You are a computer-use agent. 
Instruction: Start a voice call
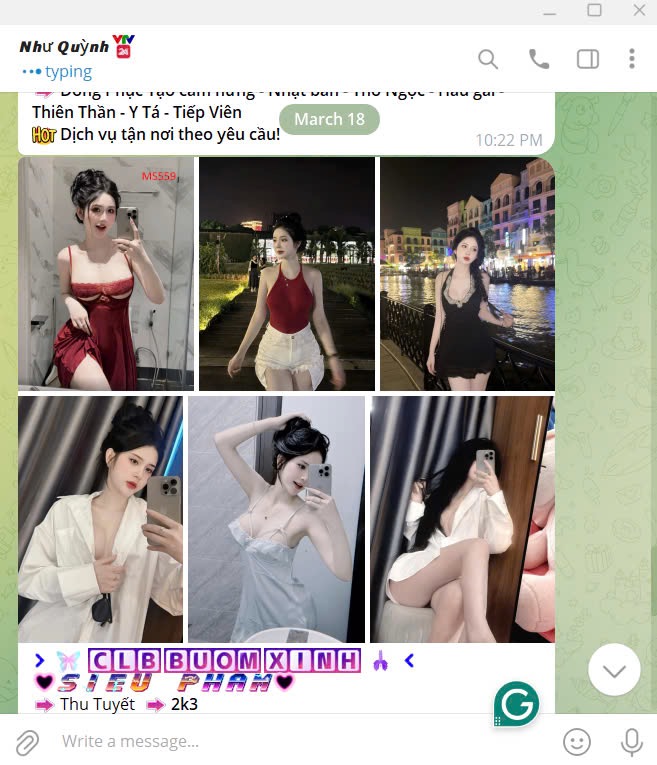(539, 59)
